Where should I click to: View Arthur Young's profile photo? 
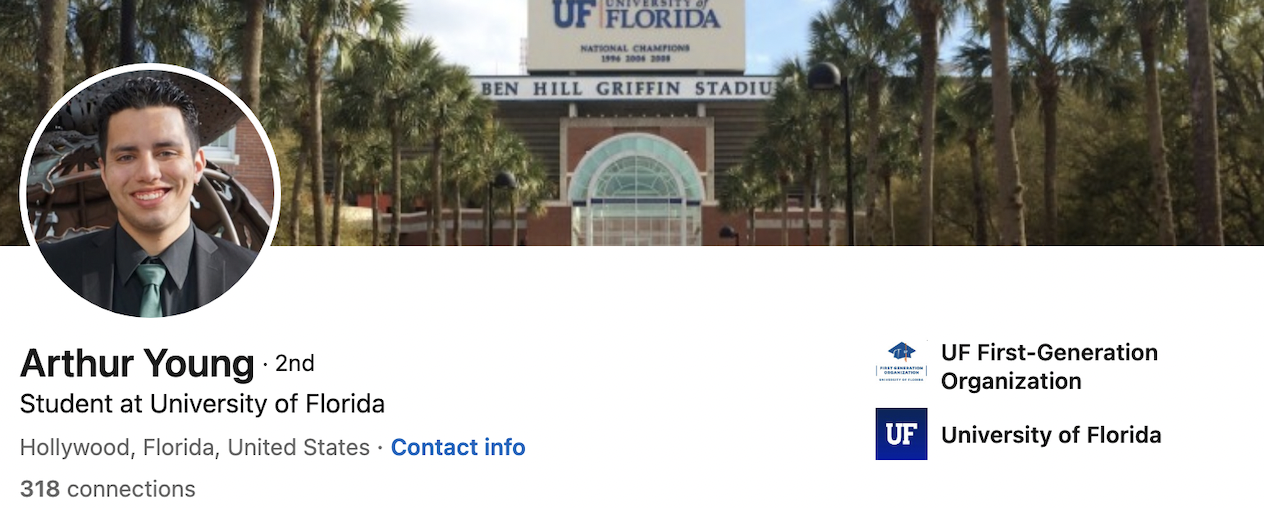coord(150,190)
